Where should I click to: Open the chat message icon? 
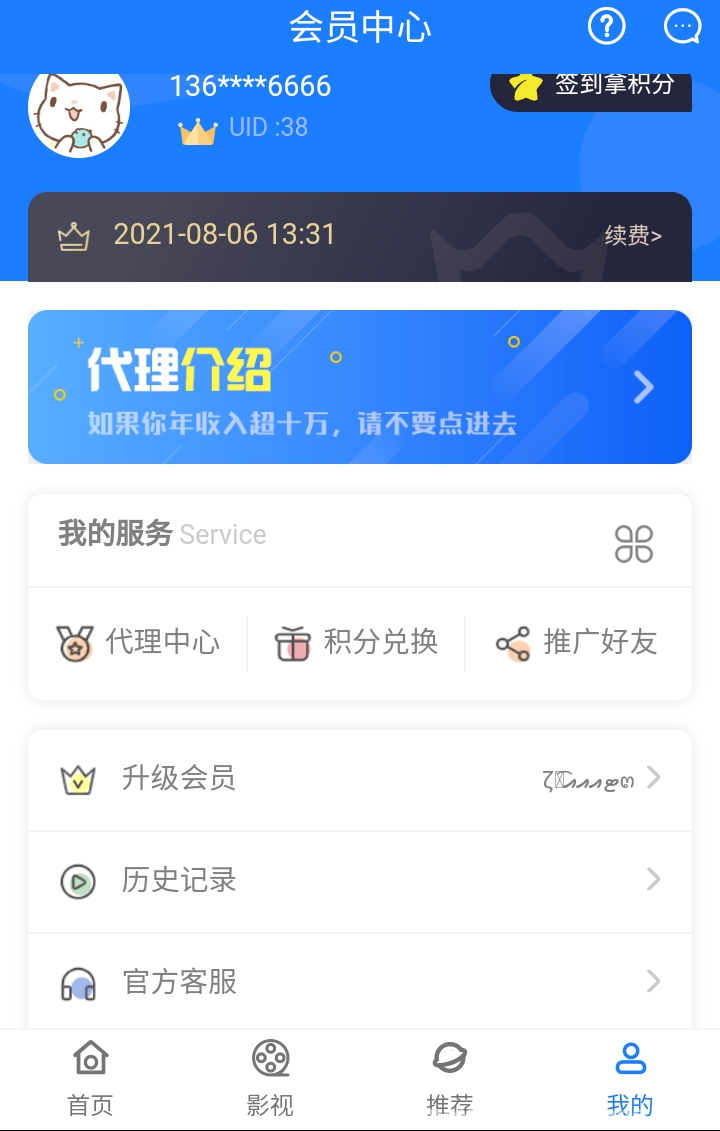pyautogui.click(x=682, y=26)
